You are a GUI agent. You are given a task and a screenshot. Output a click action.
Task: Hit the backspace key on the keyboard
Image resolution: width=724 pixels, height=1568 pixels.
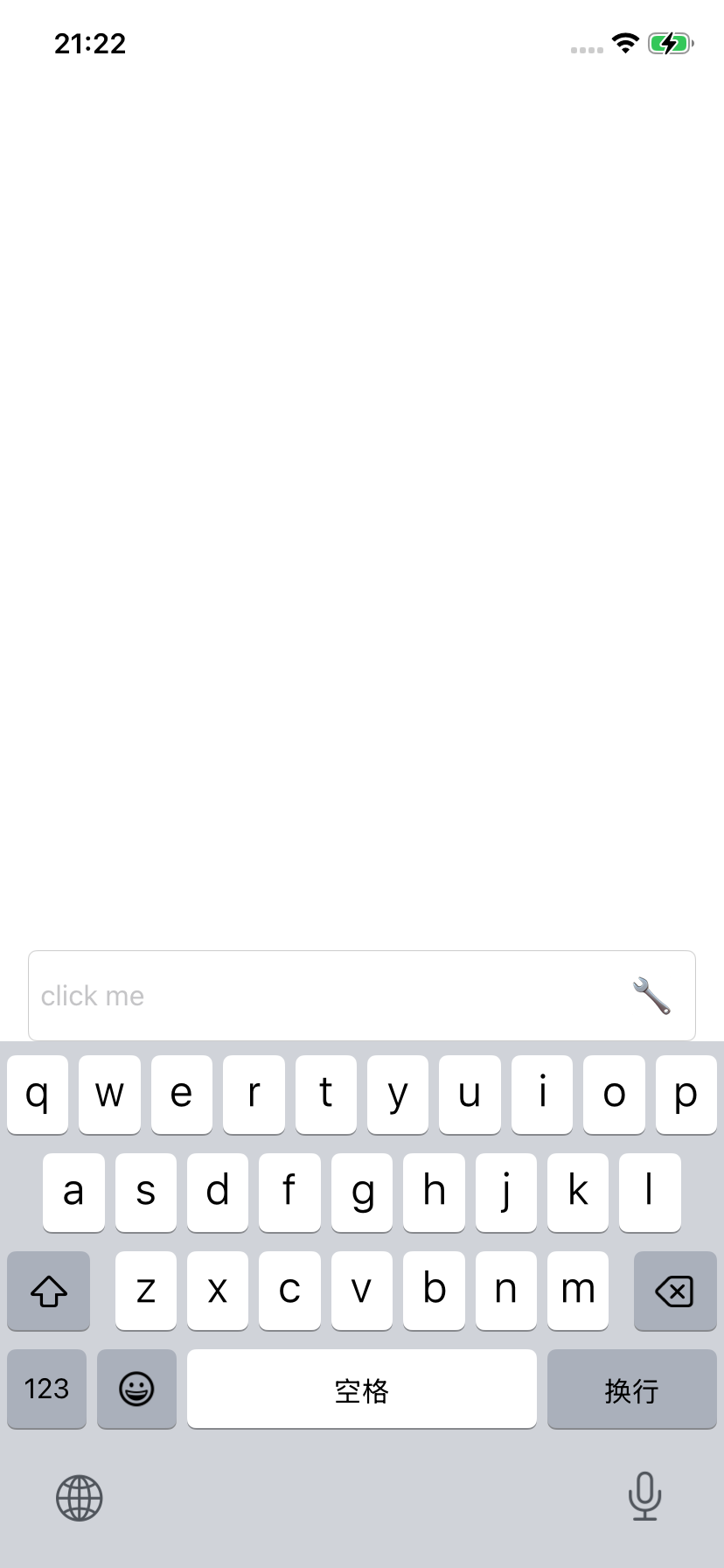[x=675, y=1291]
